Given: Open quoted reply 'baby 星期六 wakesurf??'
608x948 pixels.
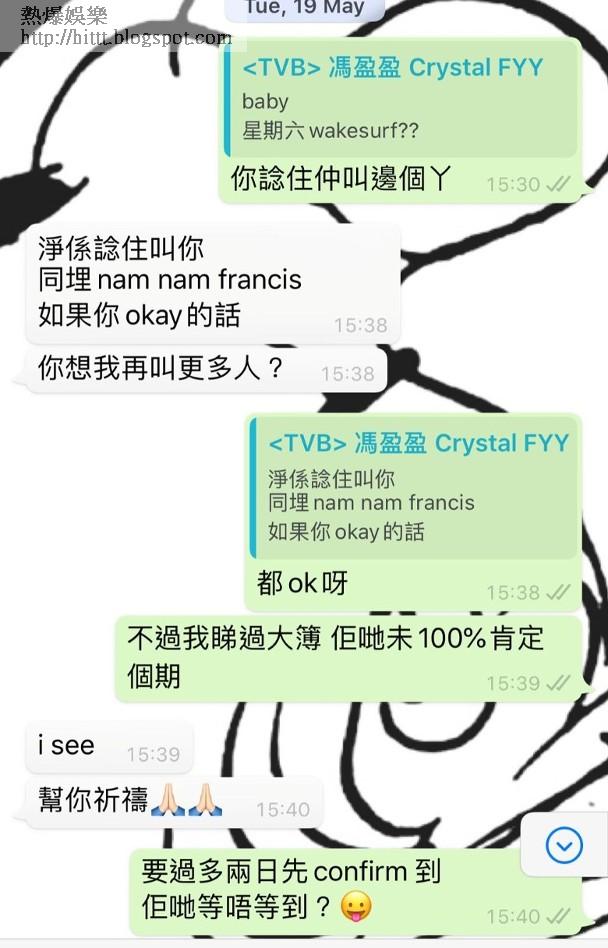Looking at the screenshot, I should point(399,99).
